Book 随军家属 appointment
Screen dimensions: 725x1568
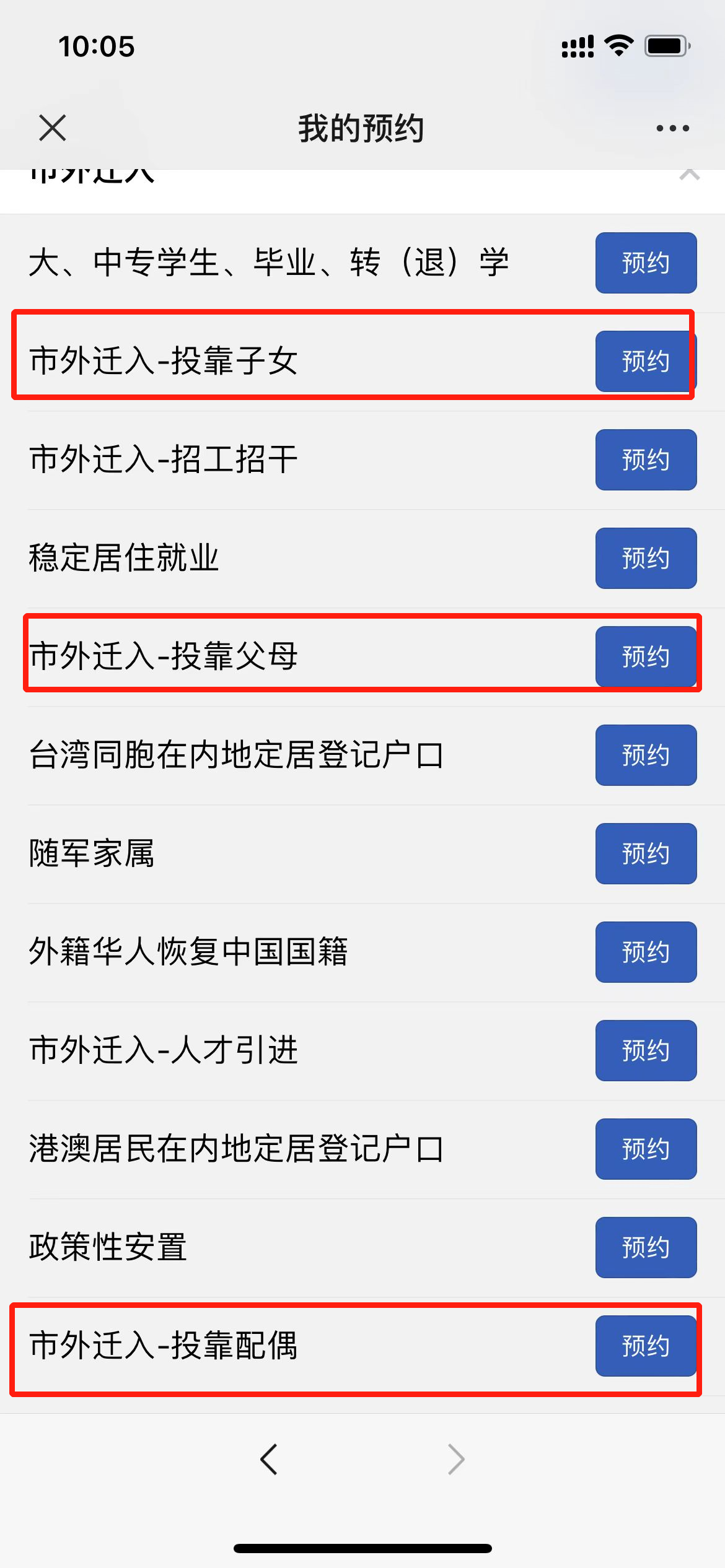[646, 854]
